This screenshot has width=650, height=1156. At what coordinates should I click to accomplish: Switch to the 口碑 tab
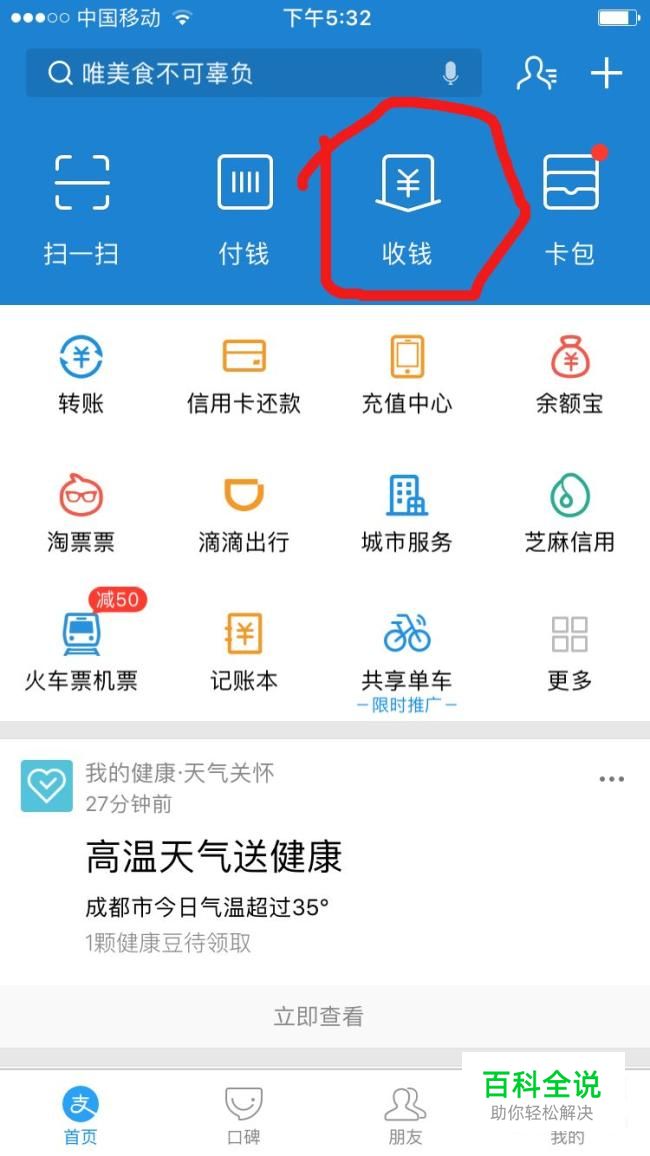tap(244, 1115)
